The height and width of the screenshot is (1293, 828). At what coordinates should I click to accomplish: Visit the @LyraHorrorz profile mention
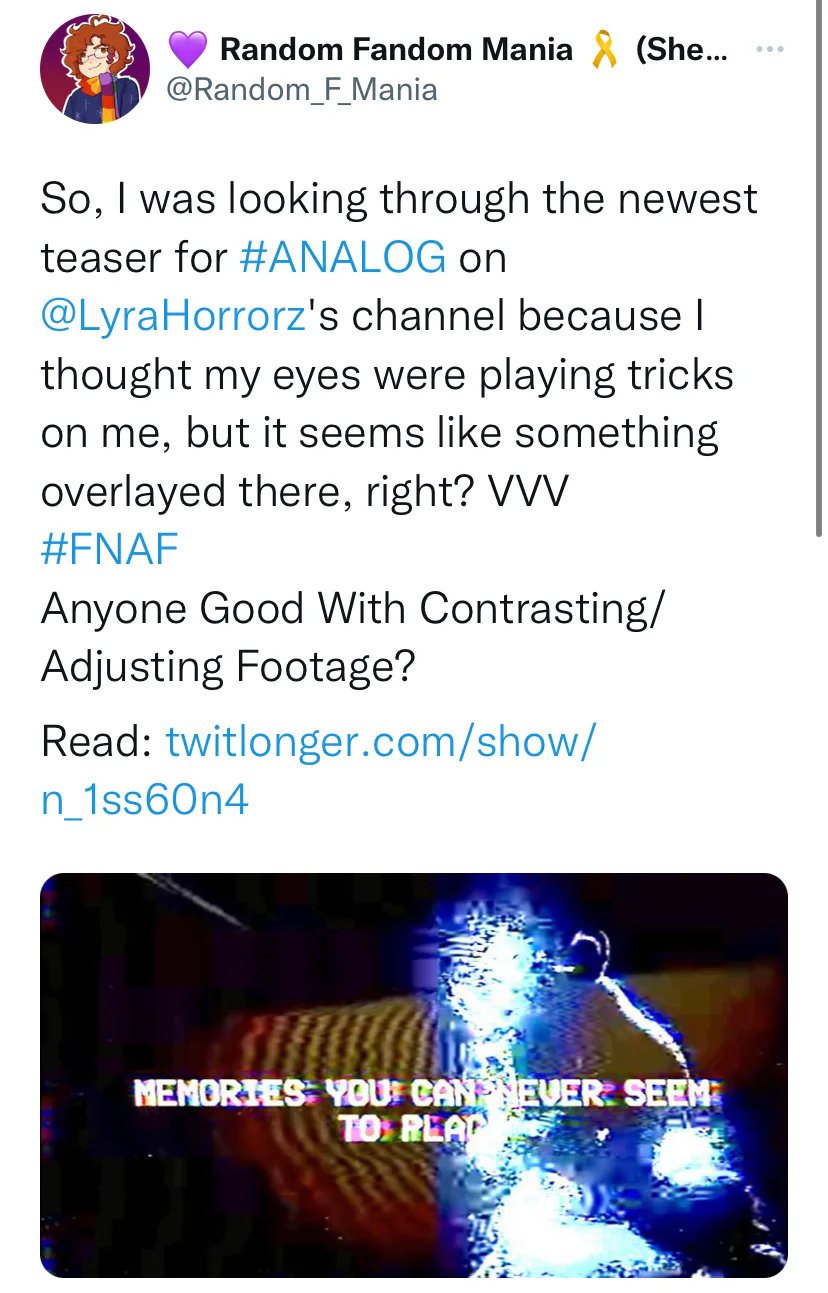tap(173, 316)
